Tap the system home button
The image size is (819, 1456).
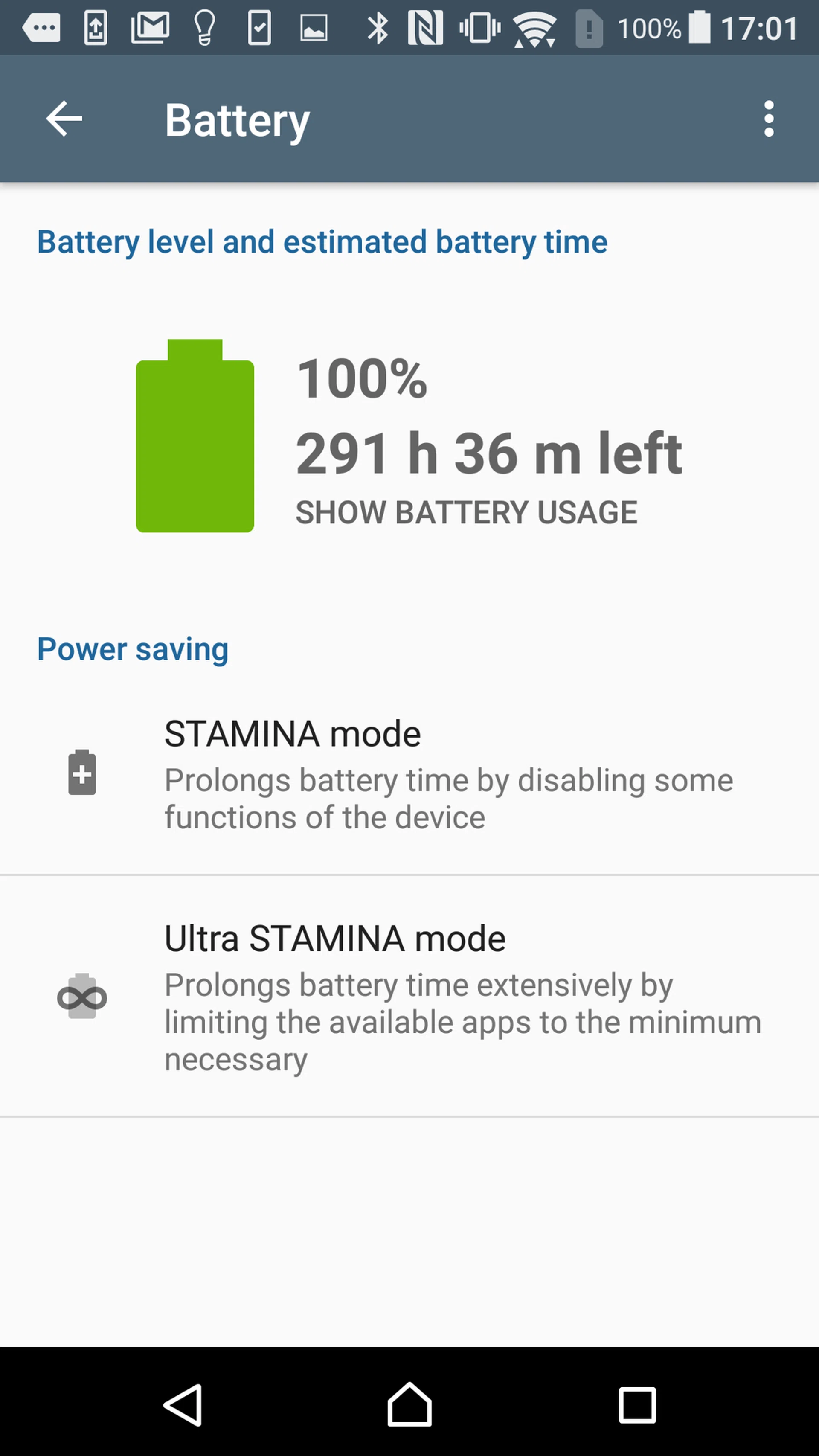click(409, 1404)
